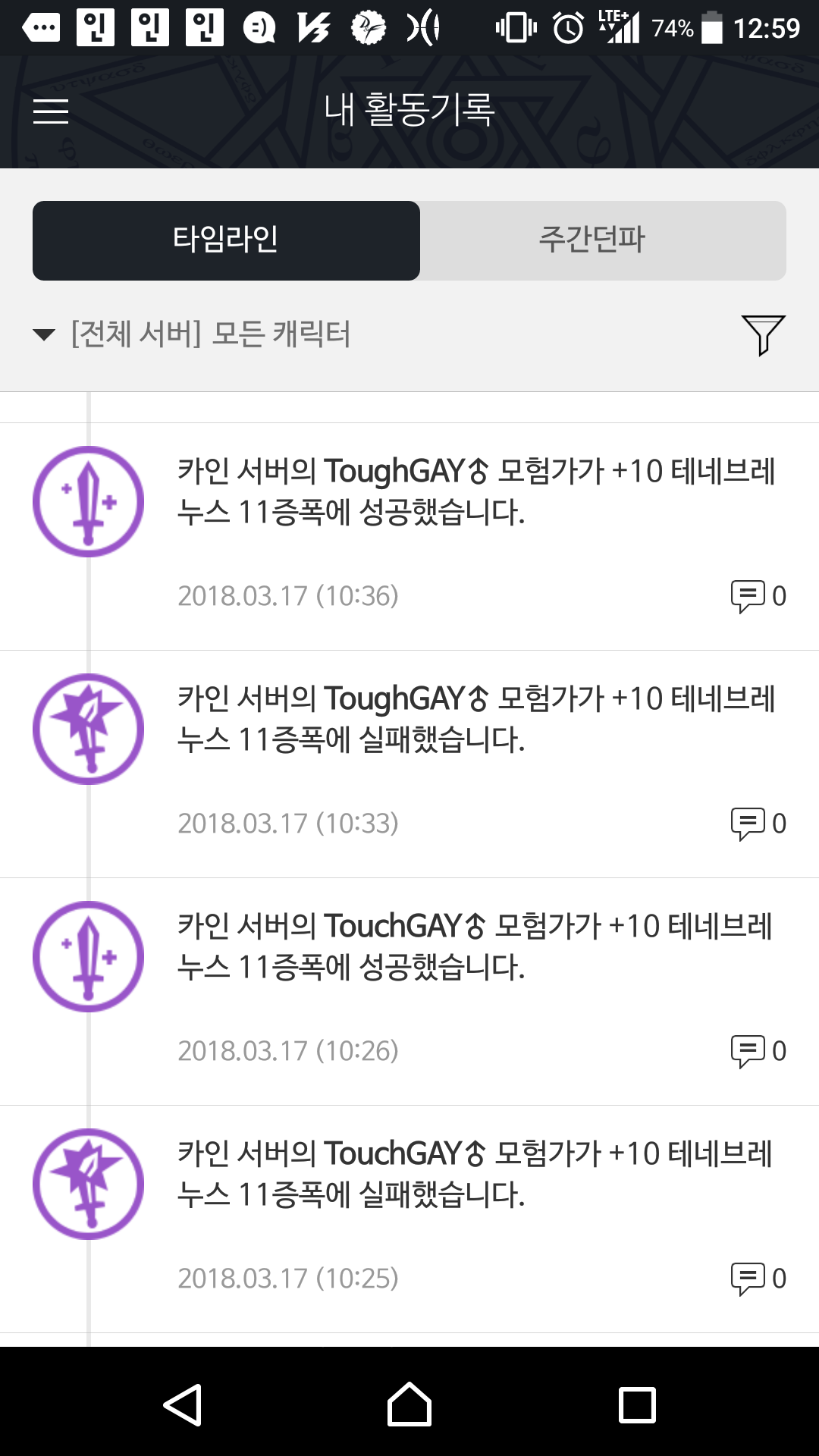View comments on the 10:26 entry

(758, 1051)
